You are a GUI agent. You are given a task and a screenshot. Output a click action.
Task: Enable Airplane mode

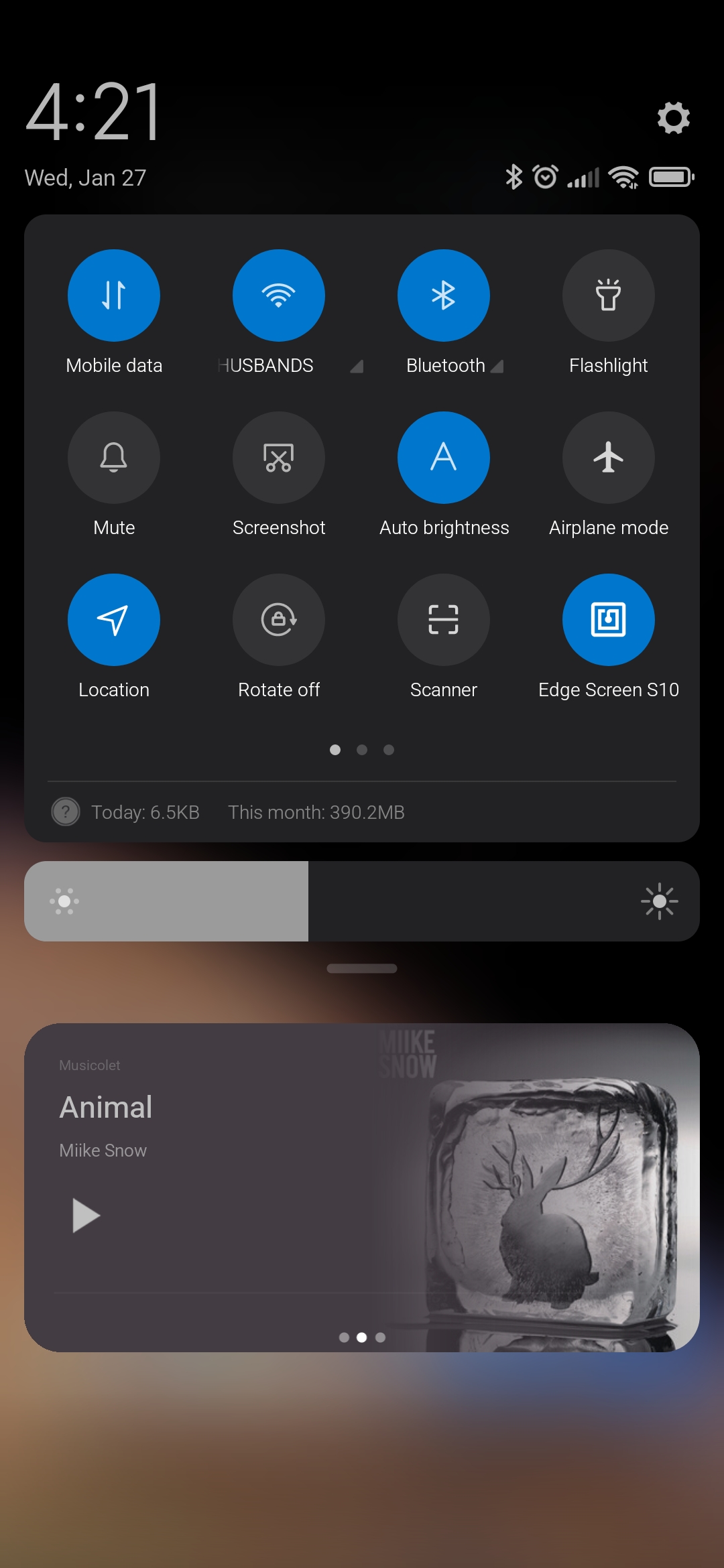click(609, 458)
